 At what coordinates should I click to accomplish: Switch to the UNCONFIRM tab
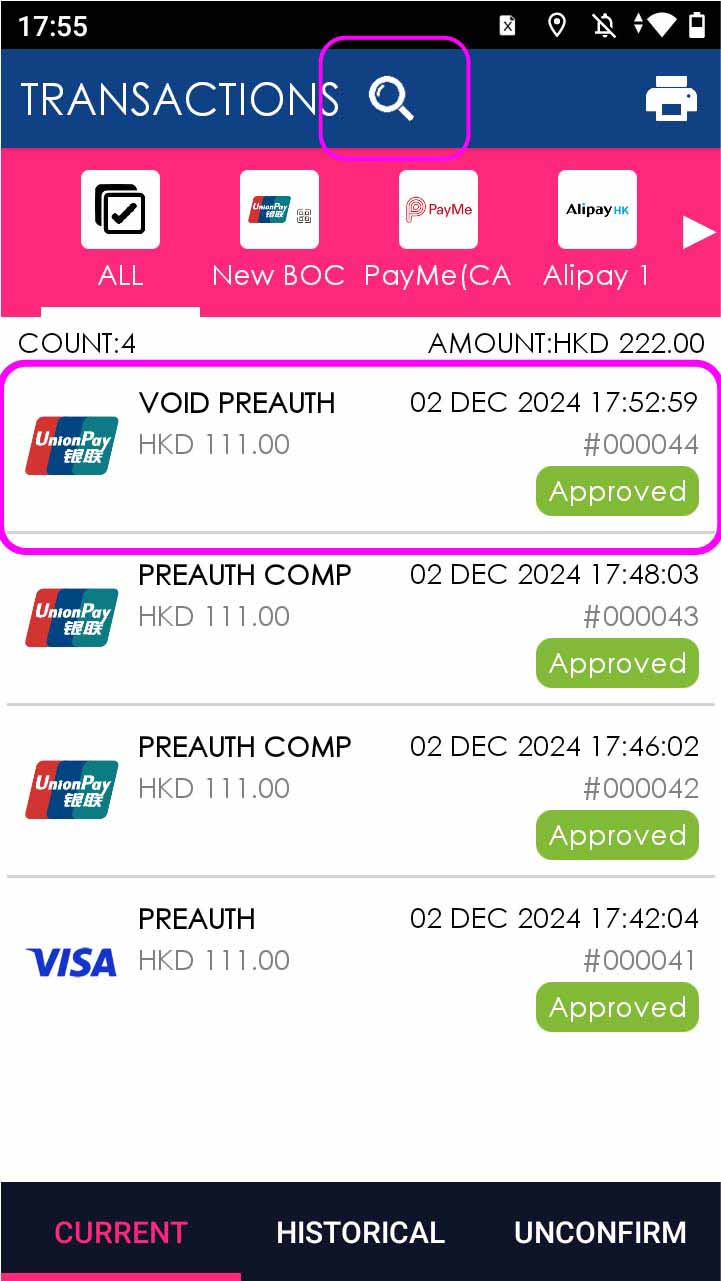(600, 1232)
